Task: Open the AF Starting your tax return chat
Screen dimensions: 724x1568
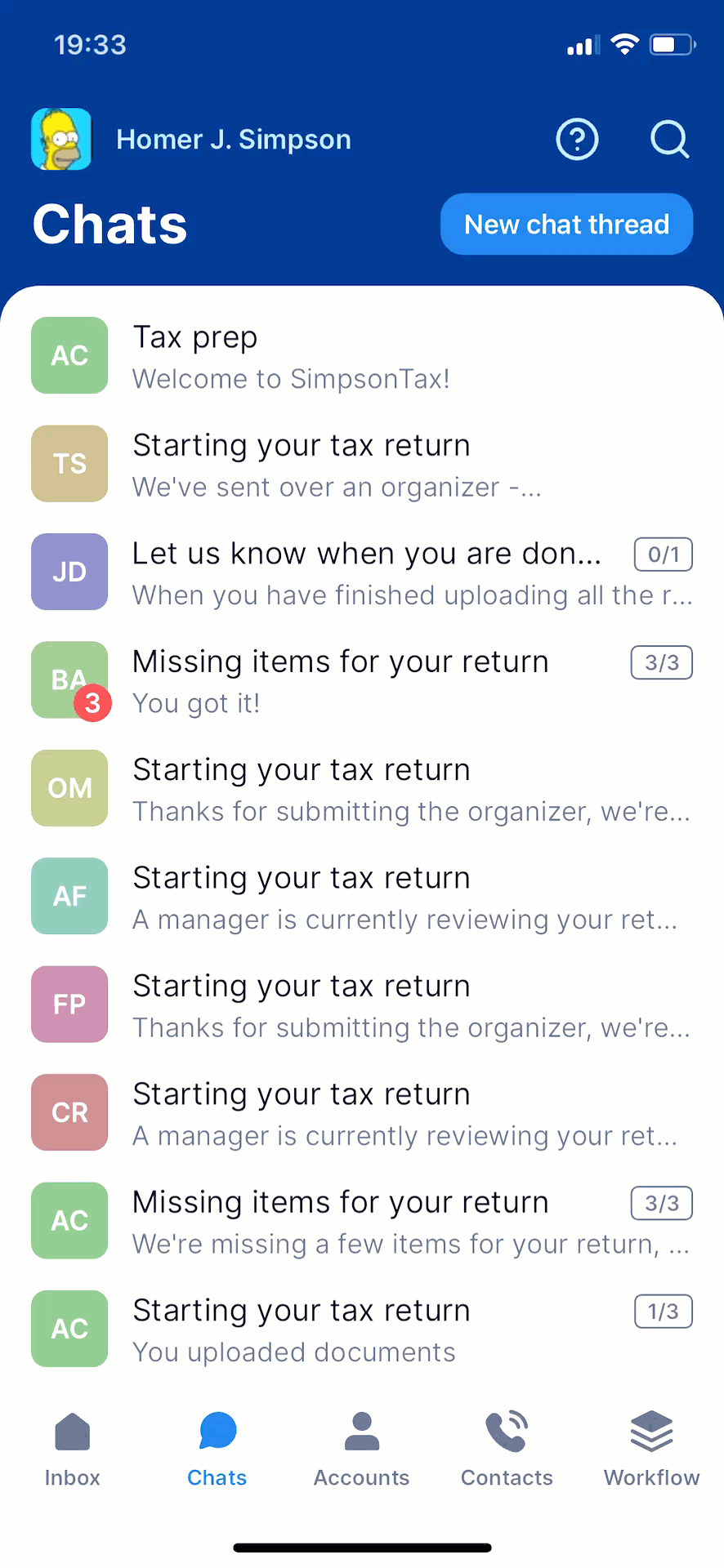Action: click(361, 898)
